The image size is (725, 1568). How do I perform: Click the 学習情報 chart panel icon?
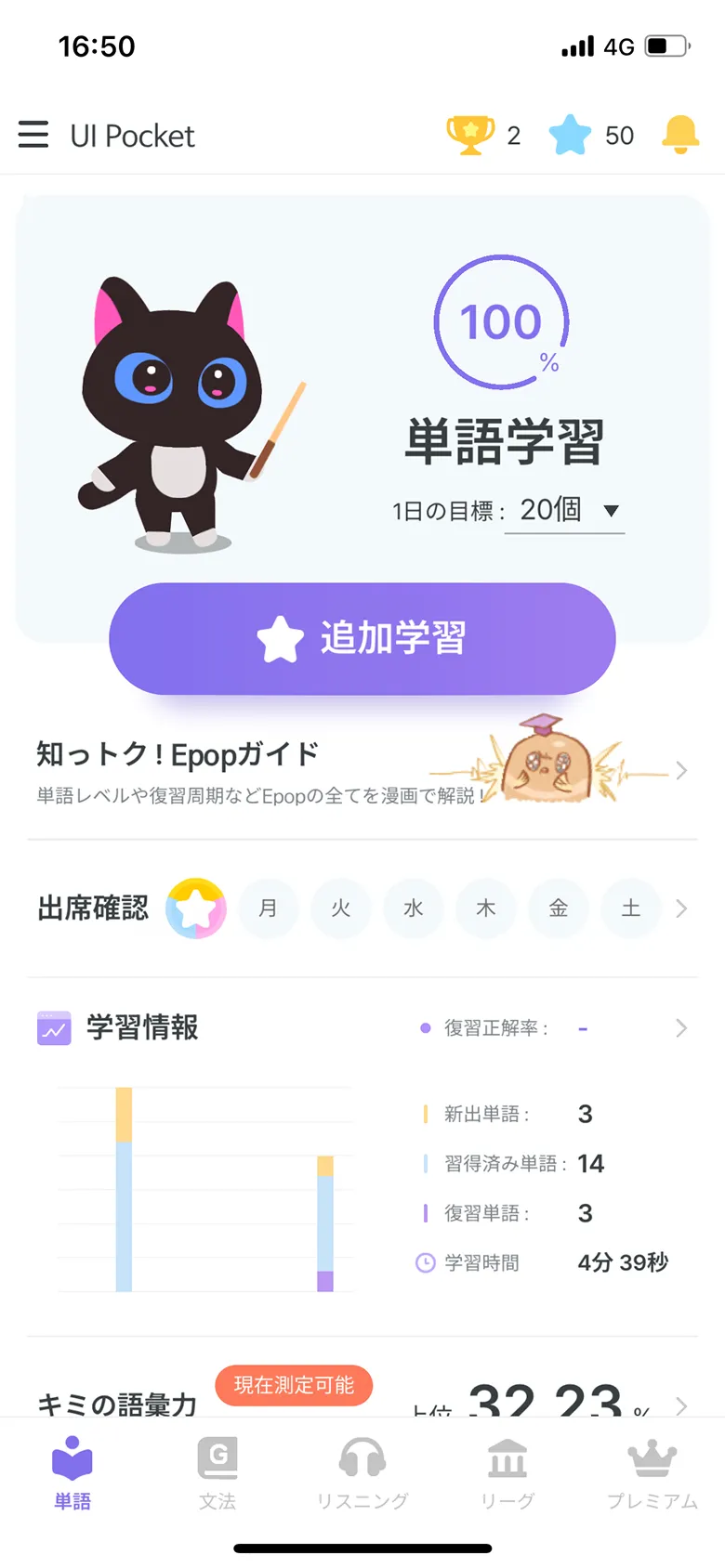coord(54,1027)
